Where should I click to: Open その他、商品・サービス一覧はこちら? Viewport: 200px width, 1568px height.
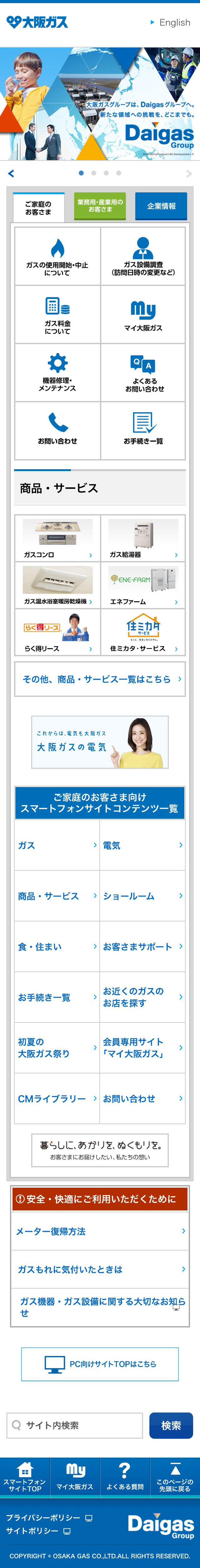(x=100, y=679)
